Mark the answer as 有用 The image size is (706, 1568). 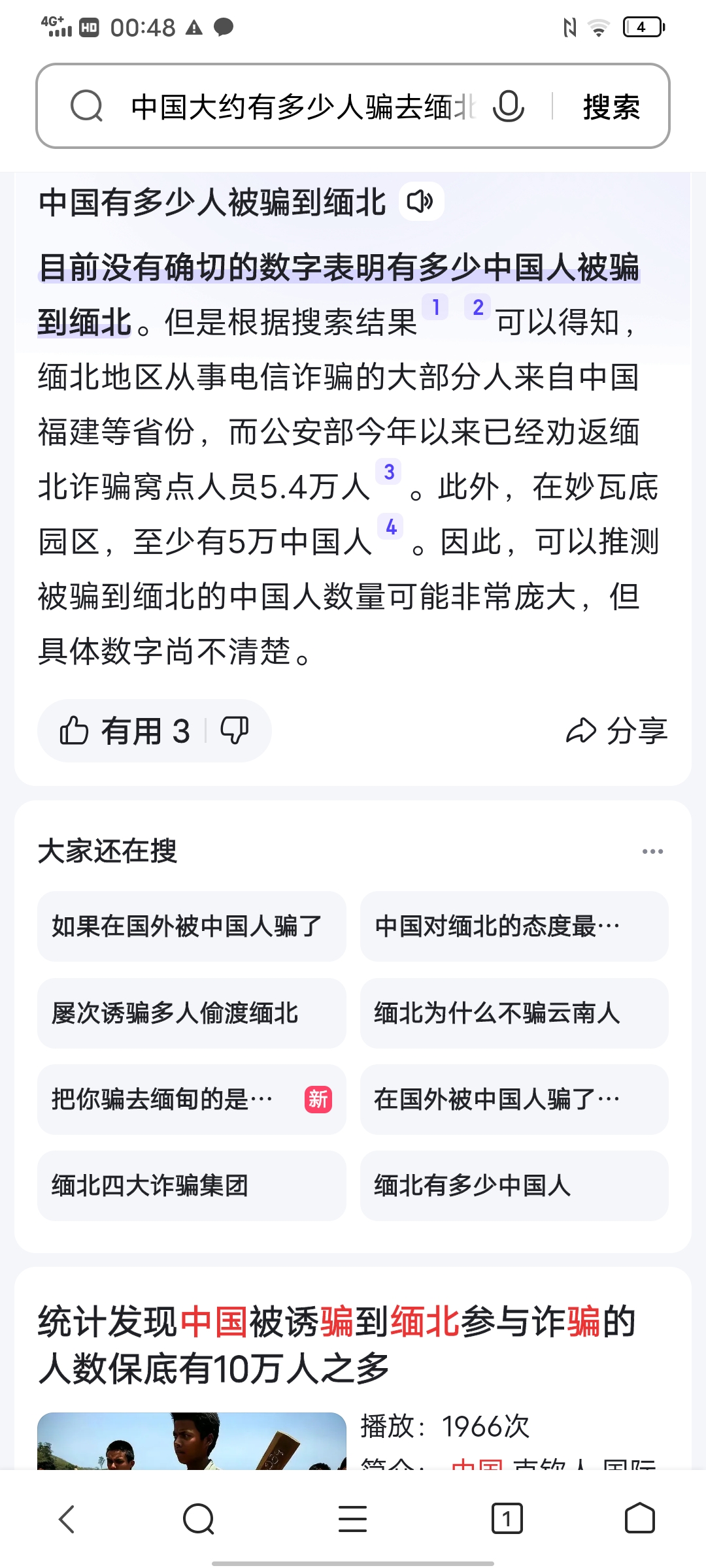point(124,730)
